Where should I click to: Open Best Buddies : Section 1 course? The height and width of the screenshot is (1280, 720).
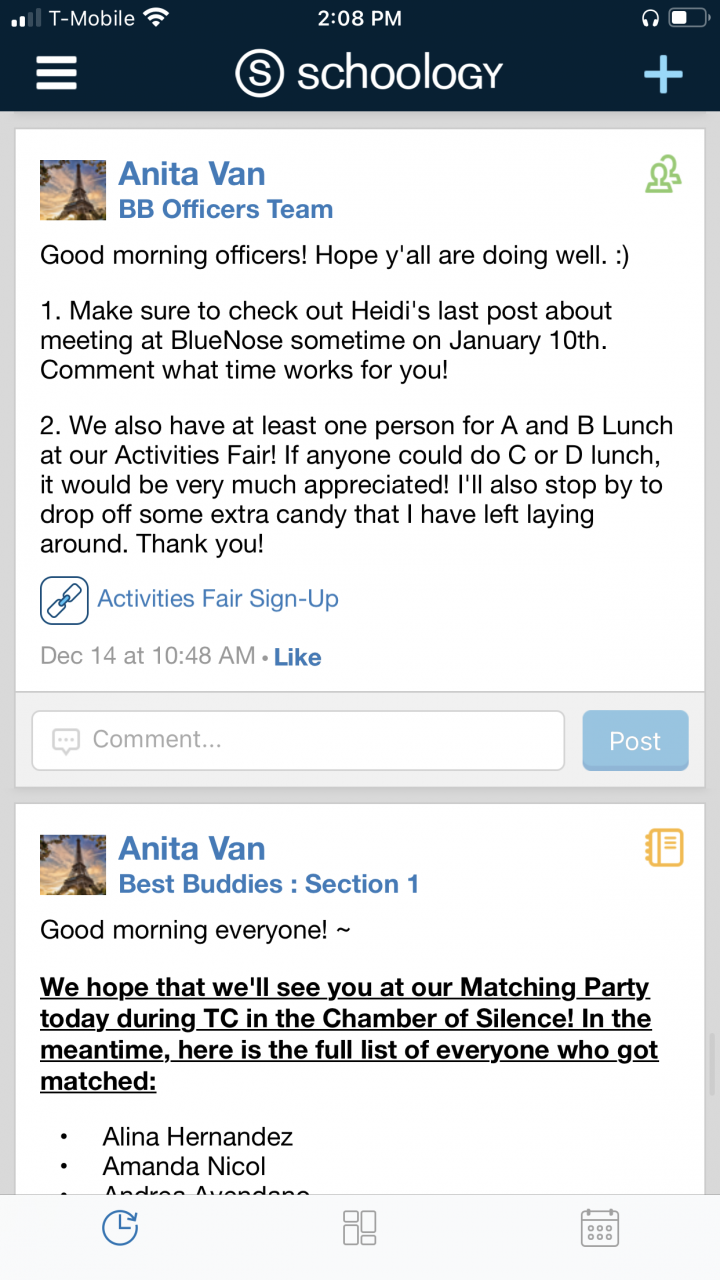tap(268, 884)
